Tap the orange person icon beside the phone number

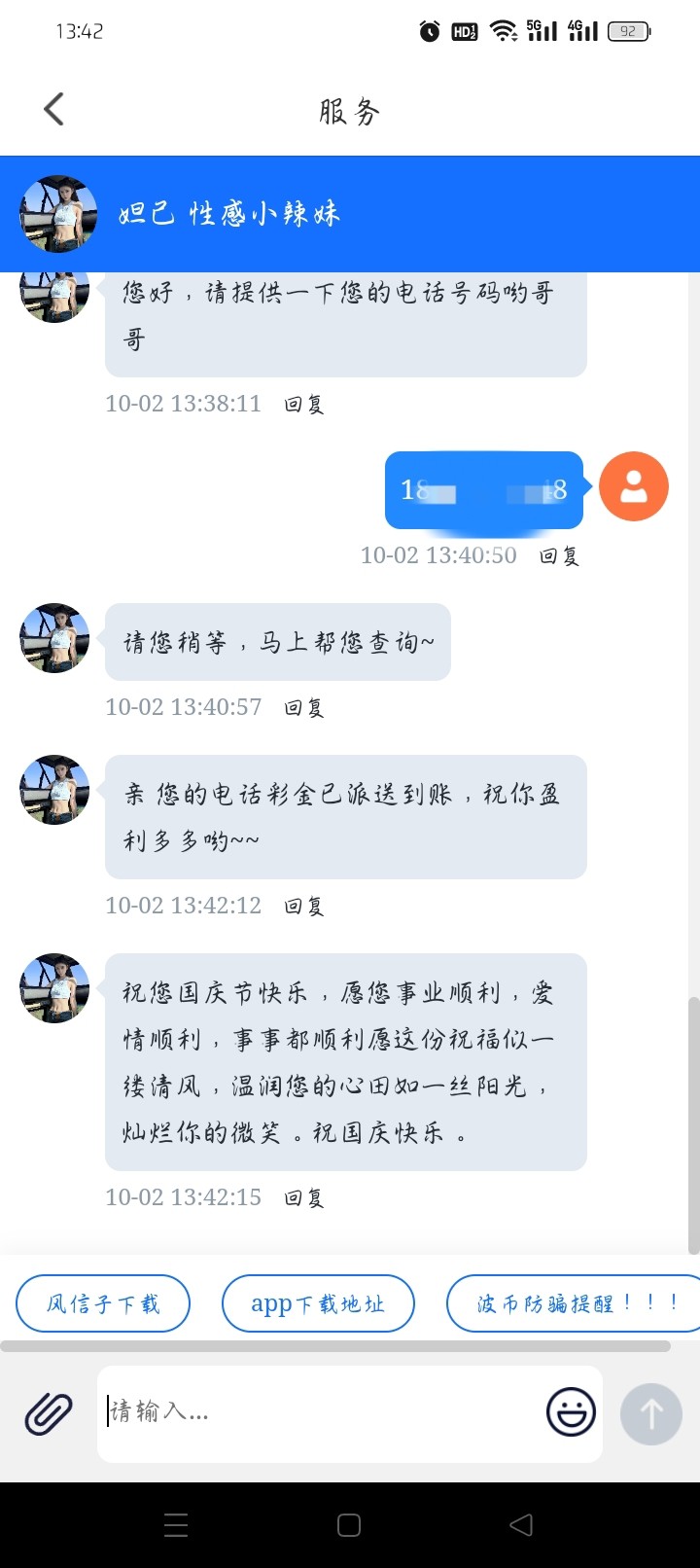(x=633, y=485)
